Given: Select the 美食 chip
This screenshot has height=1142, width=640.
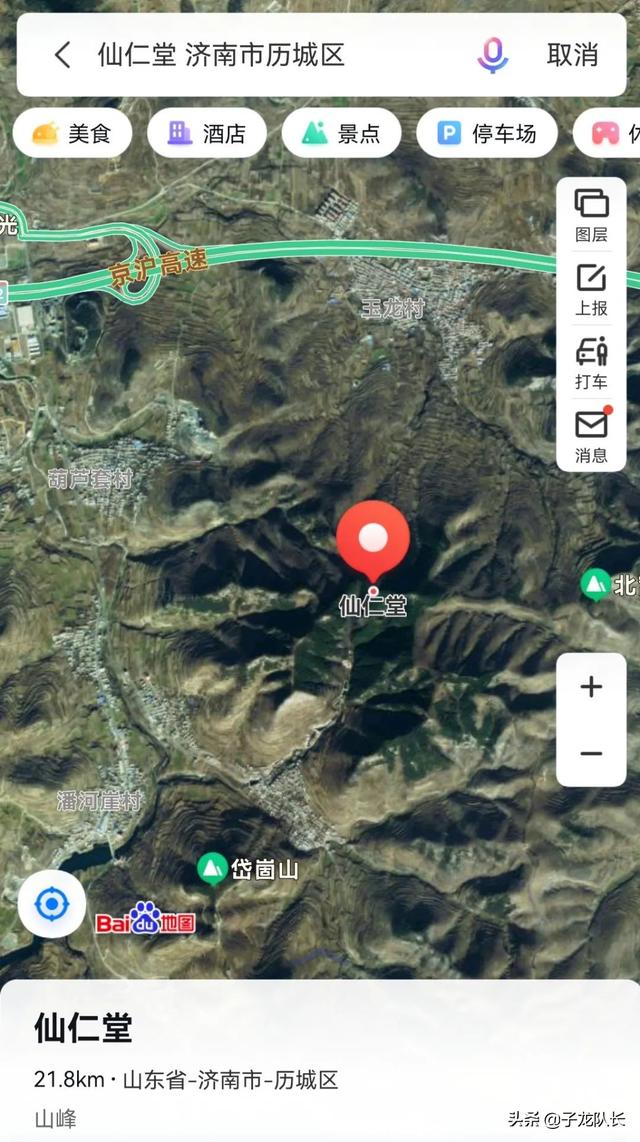Looking at the screenshot, I should point(72,133).
